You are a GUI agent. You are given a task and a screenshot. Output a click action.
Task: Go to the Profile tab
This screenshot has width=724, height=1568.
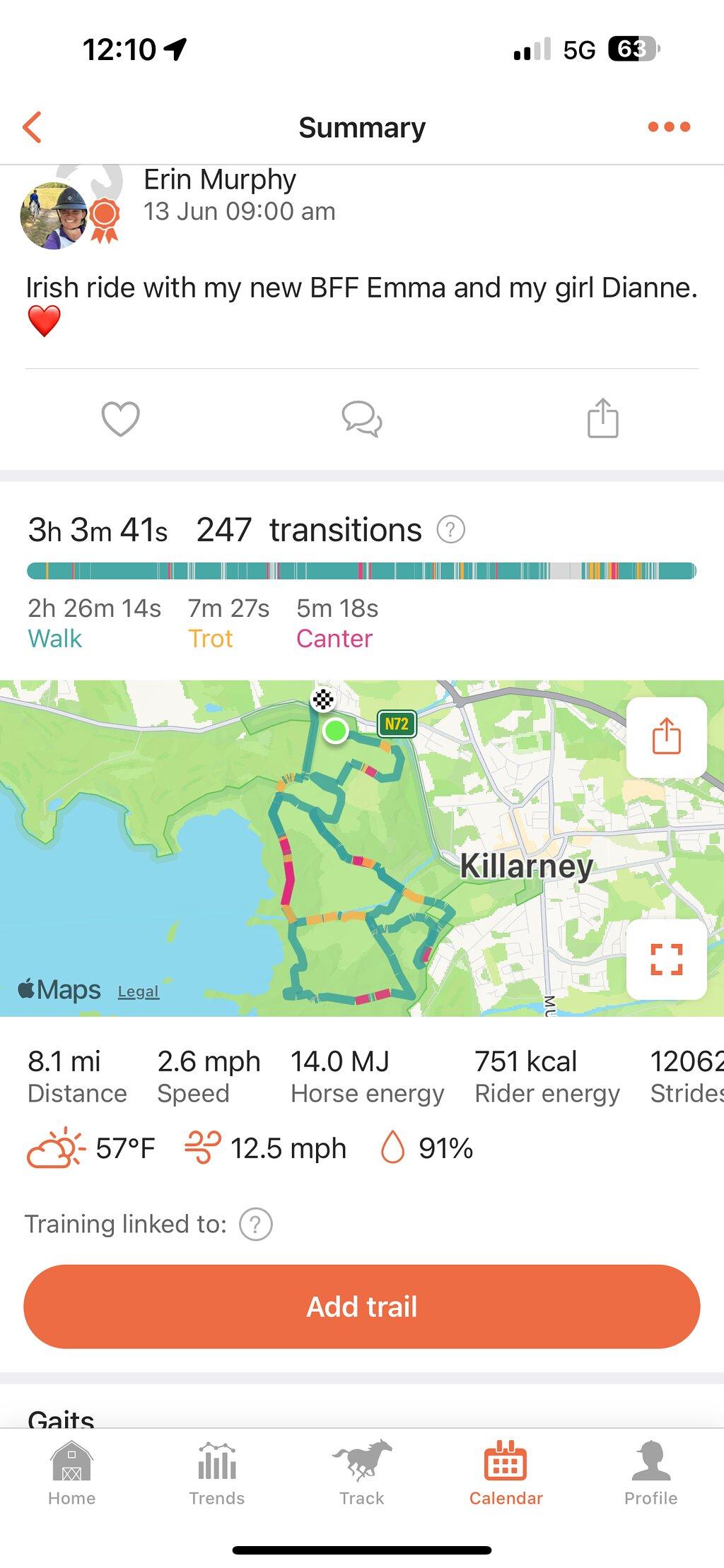point(651,1473)
